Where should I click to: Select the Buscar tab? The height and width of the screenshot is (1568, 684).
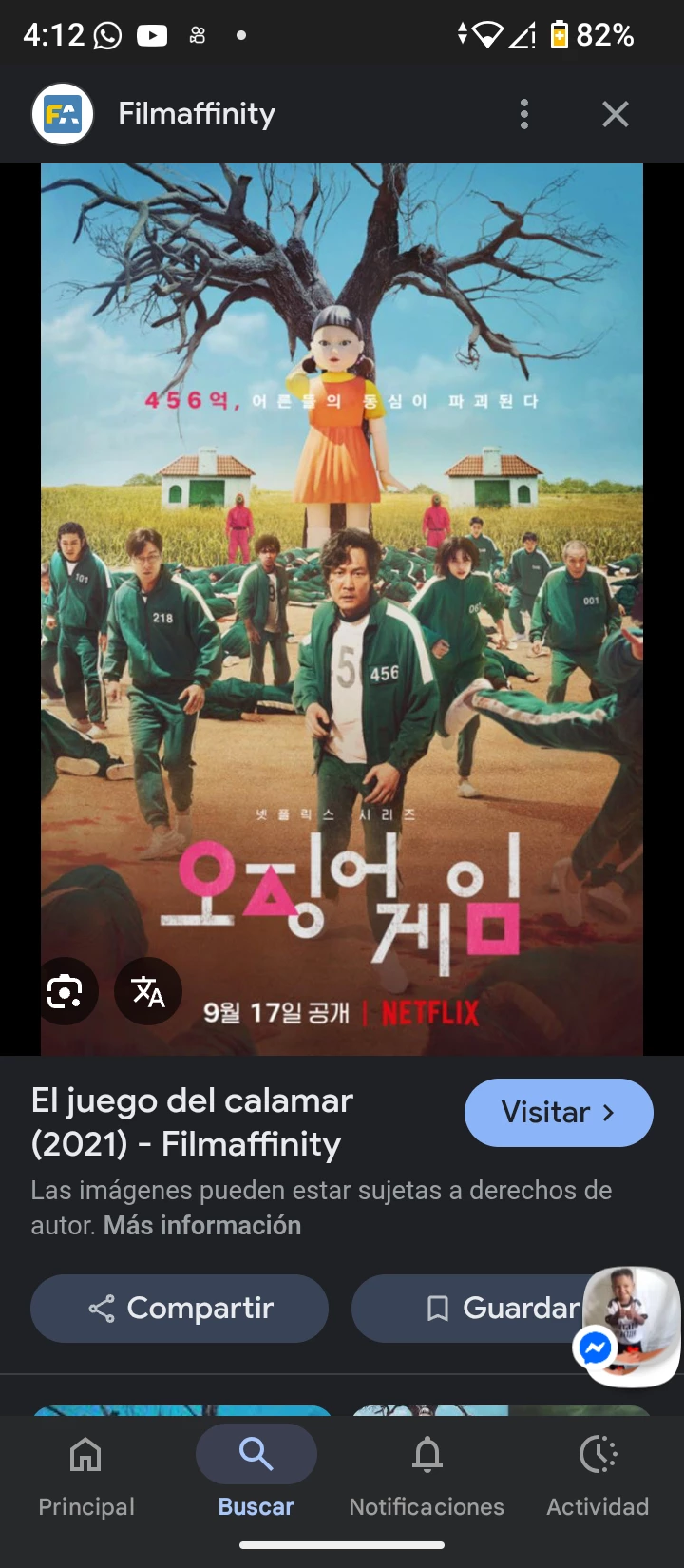click(256, 1476)
